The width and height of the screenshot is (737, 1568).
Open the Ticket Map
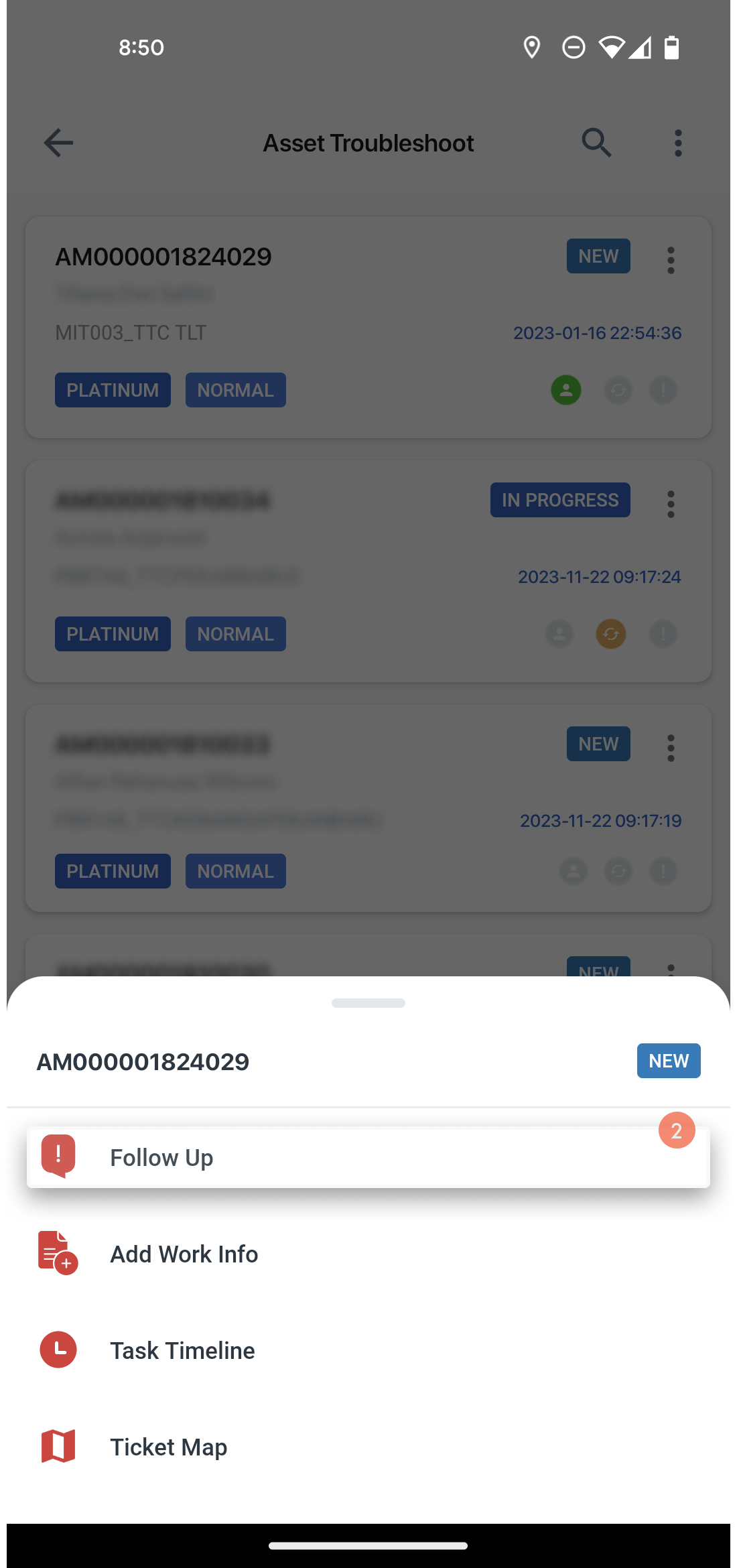coord(368,1447)
